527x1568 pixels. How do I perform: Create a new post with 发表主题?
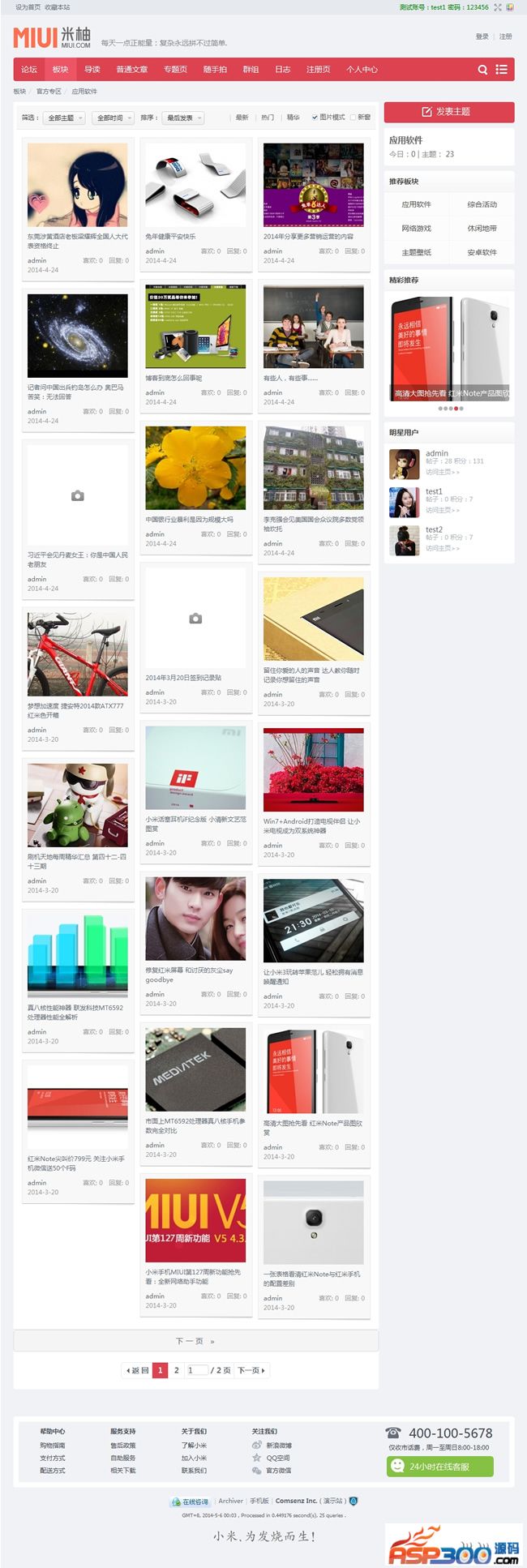(448, 112)
